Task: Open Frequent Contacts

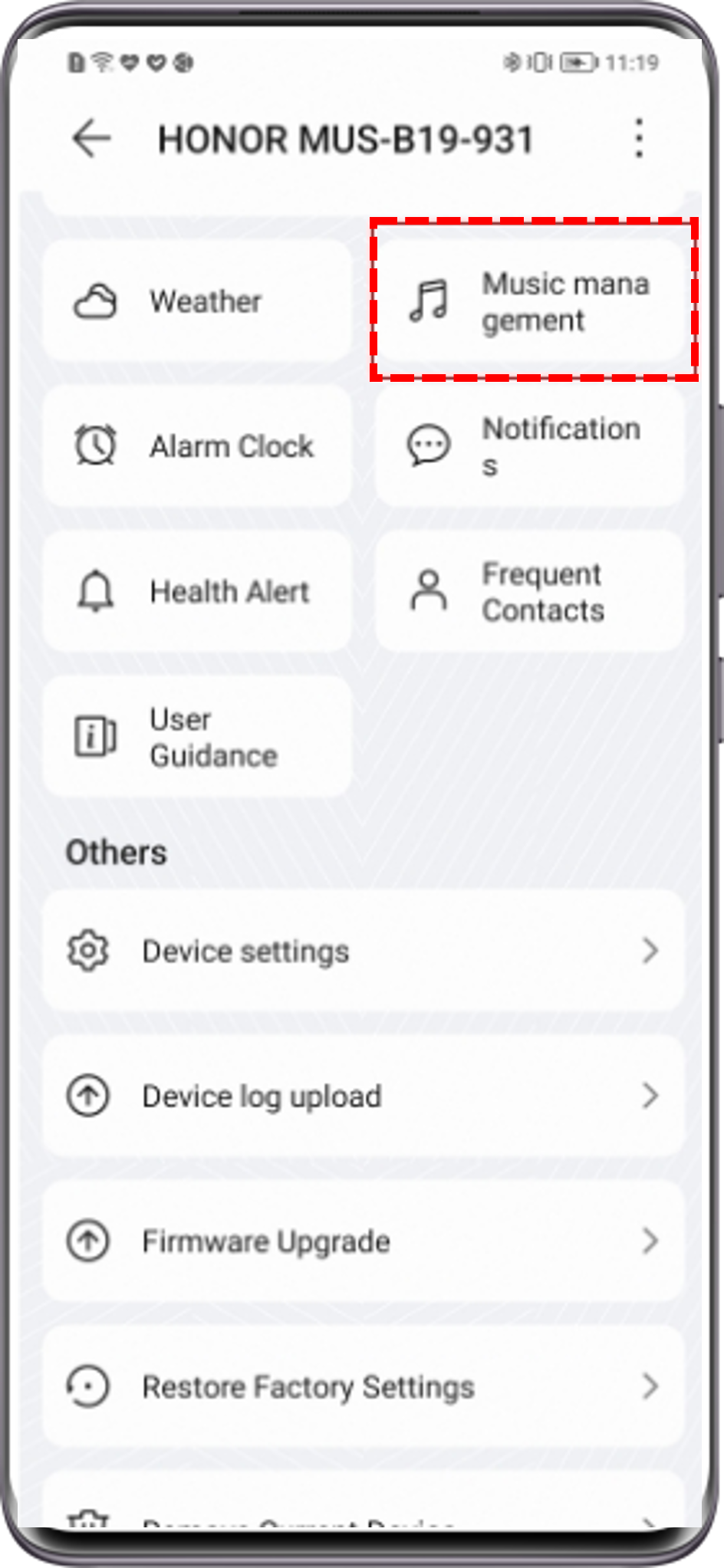Action: point(531,591)
